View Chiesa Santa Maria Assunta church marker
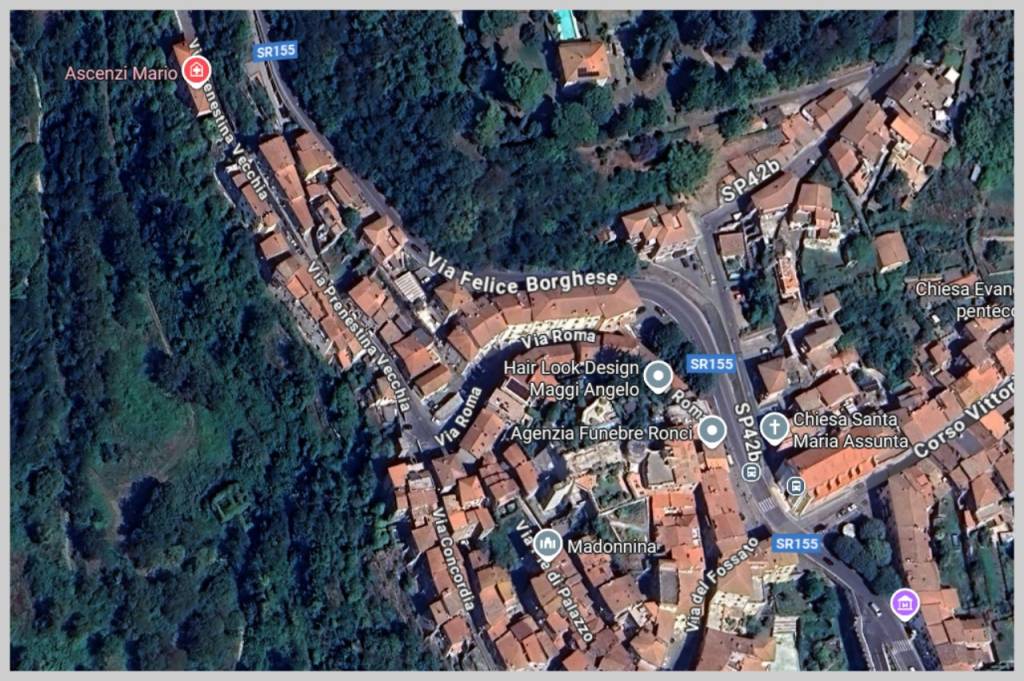This screenshot has height=681, width=1024. coord(774,427)
